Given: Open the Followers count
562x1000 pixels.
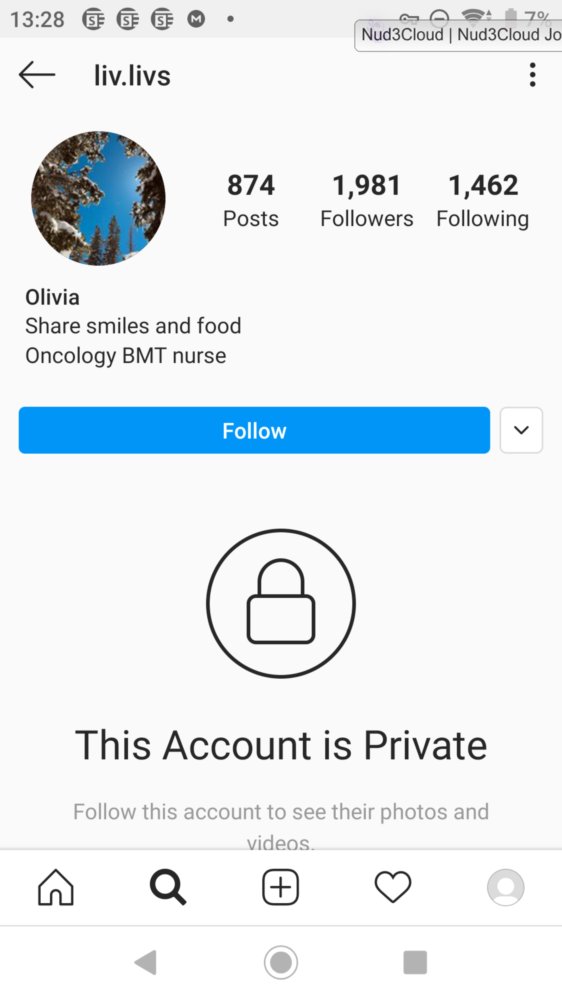Looking at the screenshot, I should click(x=367, y=201).
